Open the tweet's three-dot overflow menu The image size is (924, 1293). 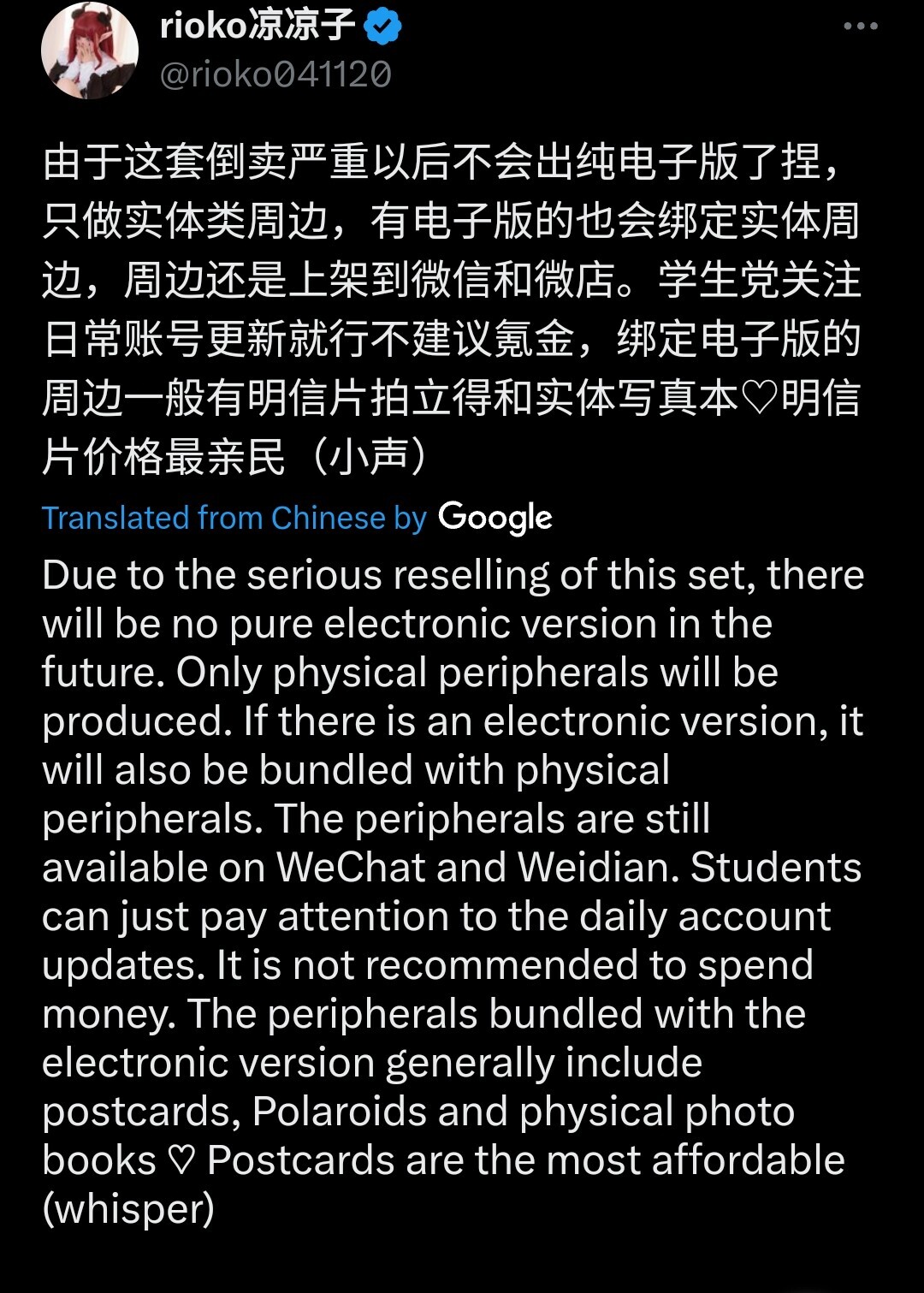tap(860, 27)
